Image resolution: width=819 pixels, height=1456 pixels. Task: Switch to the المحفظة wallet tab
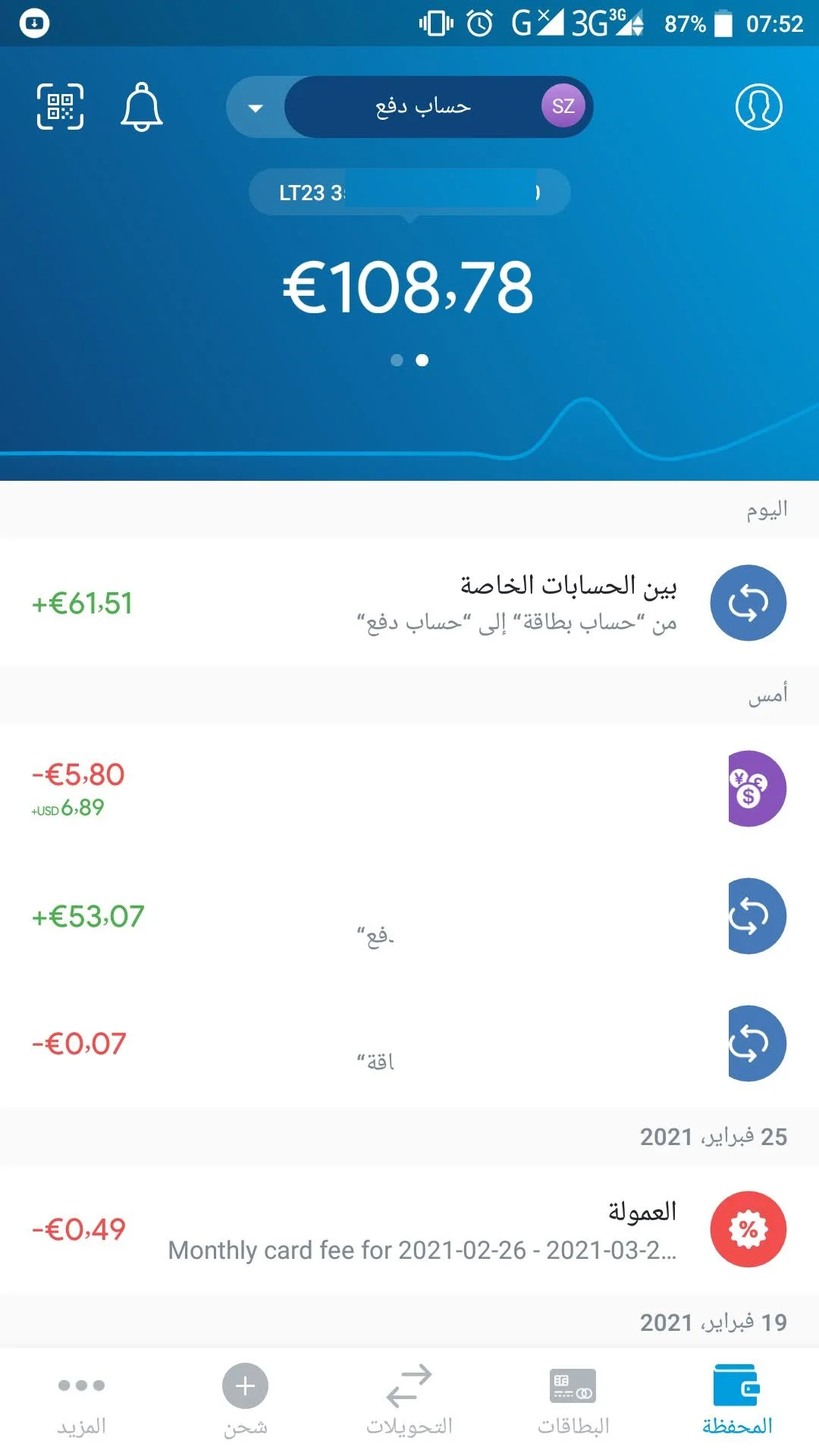[x=737, y=1400]
